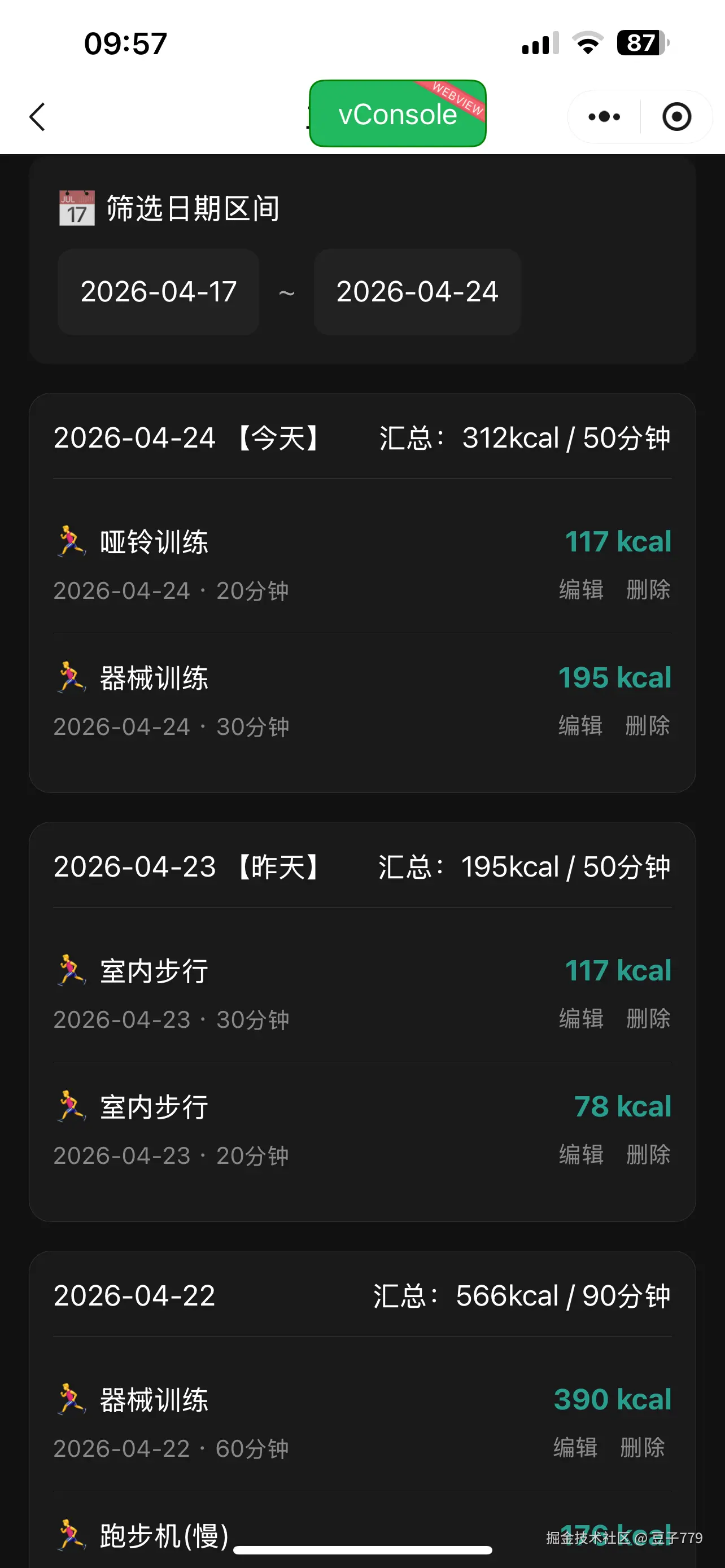
Task: Go back using the top-left arrow
Action: (x=38, y=116)
